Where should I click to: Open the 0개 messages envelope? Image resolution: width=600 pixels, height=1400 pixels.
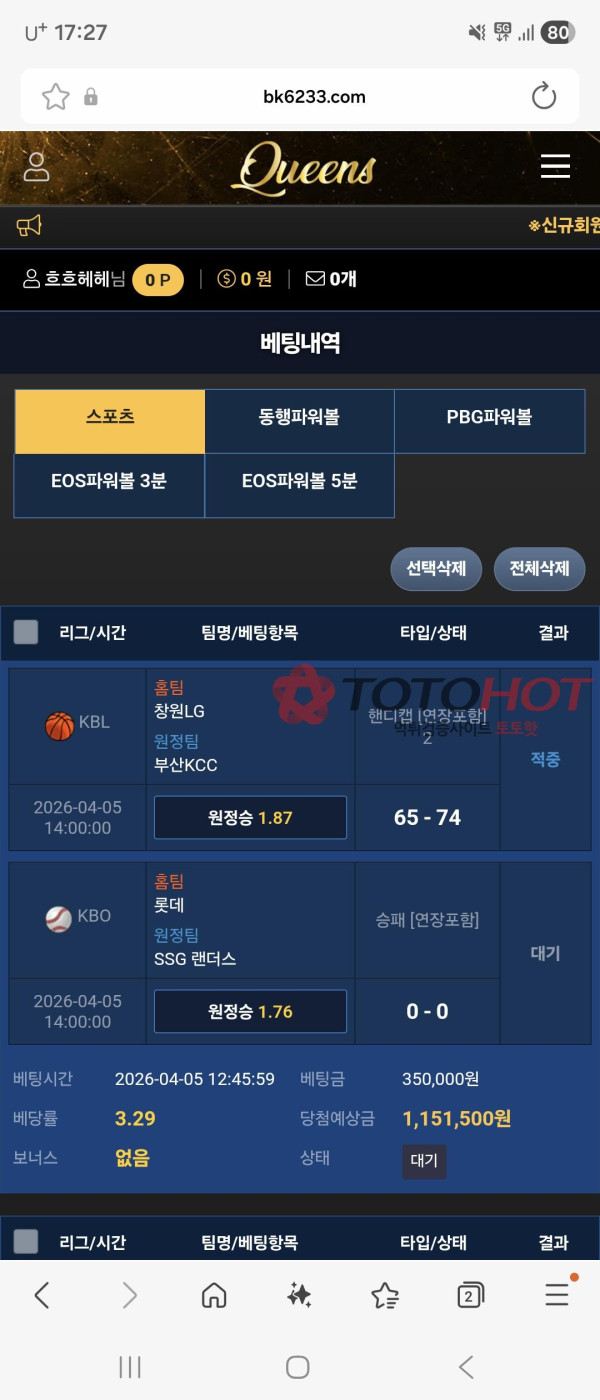tap(331, 279)
